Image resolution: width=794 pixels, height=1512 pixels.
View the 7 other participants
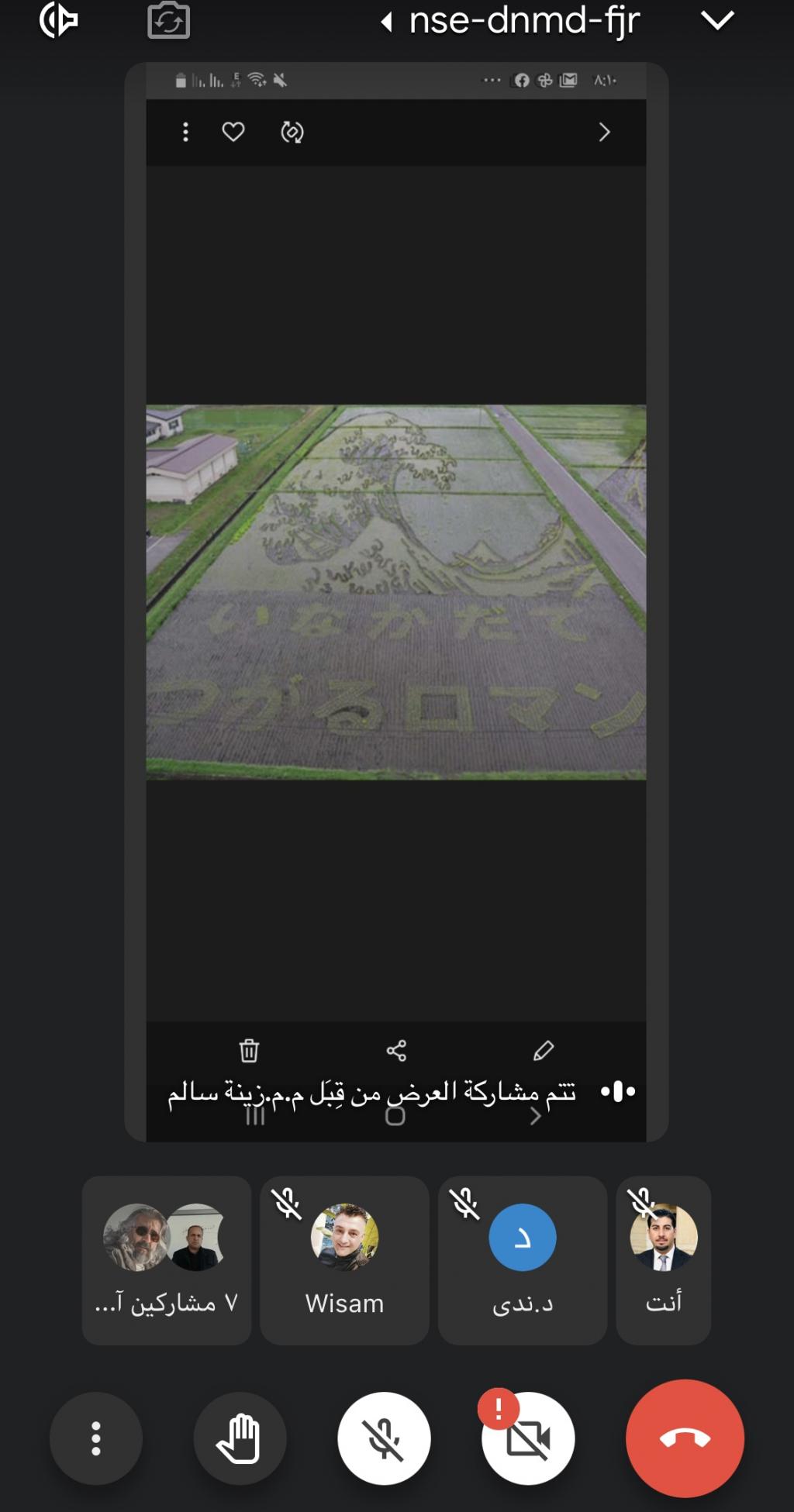click(166, 1260)
